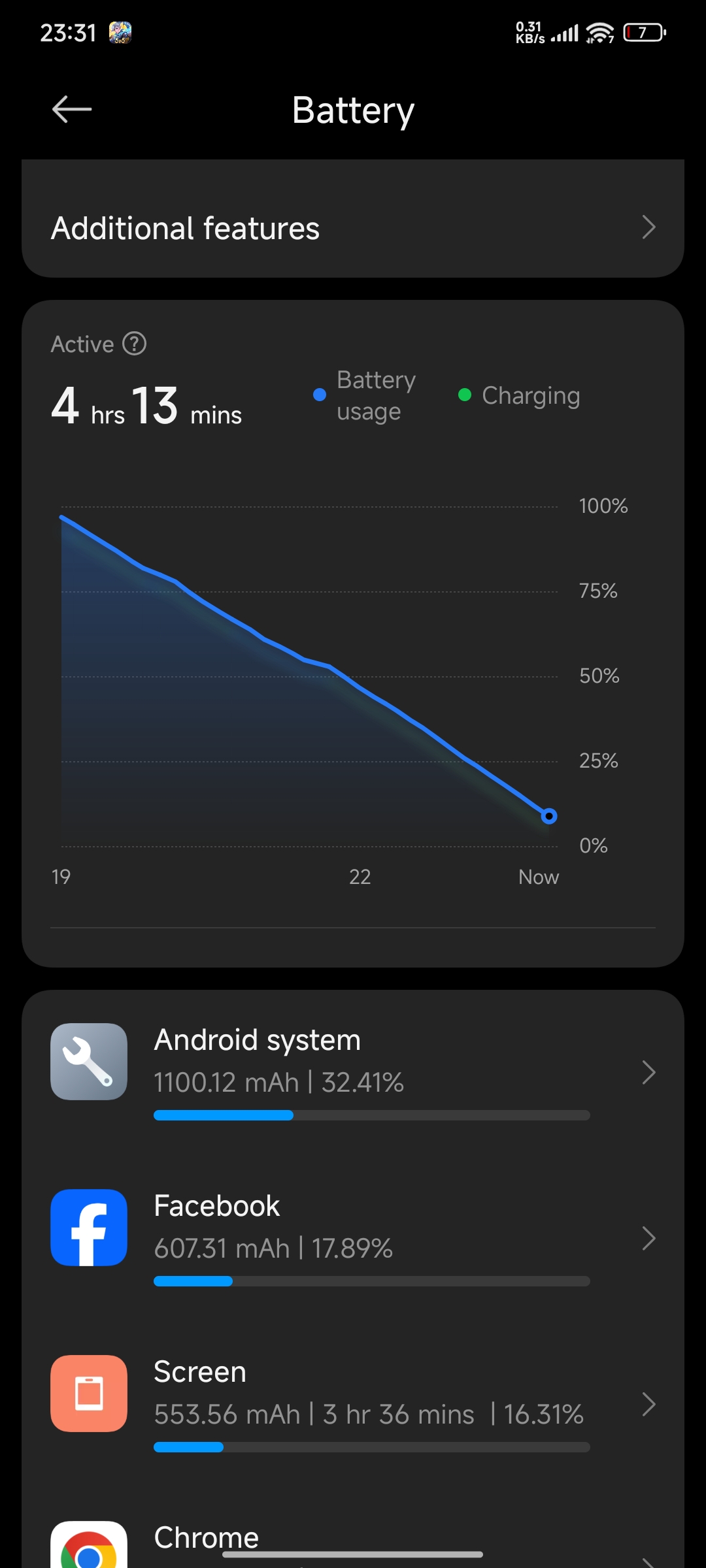The height and width of the screenshot is (1568, 706).
Task: Tap the help icon next to Active
Action: (135, 344)
